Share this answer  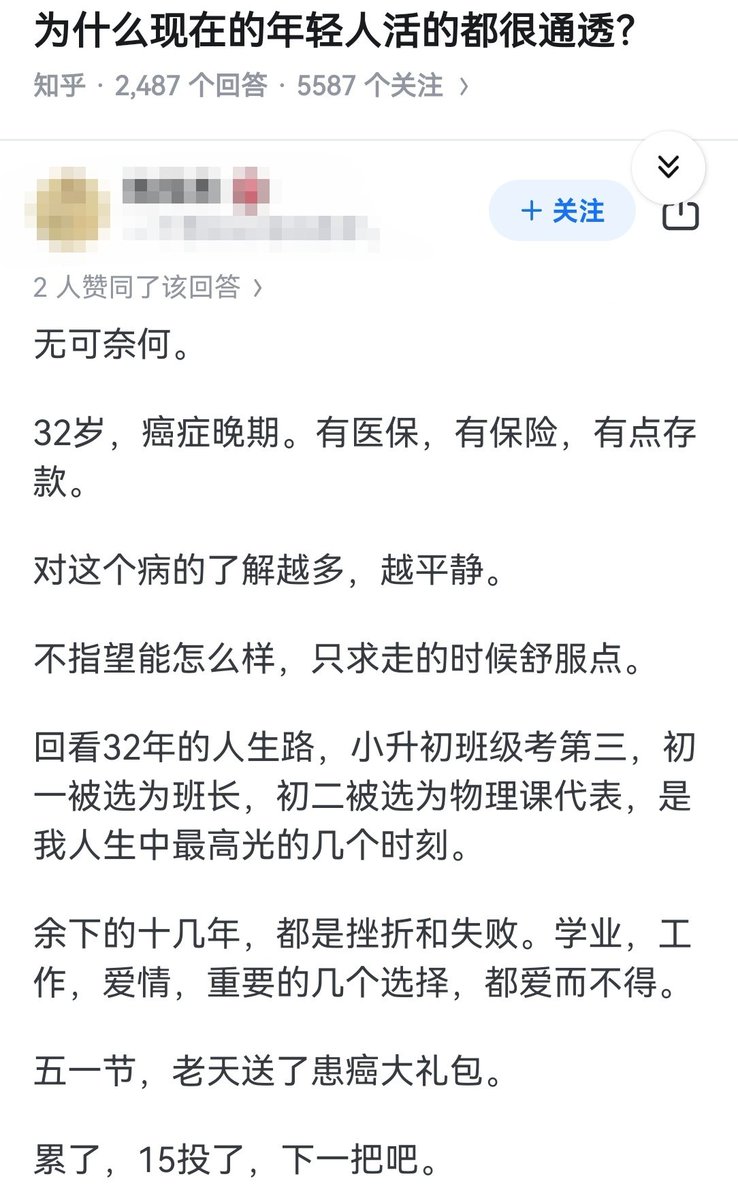681,214
